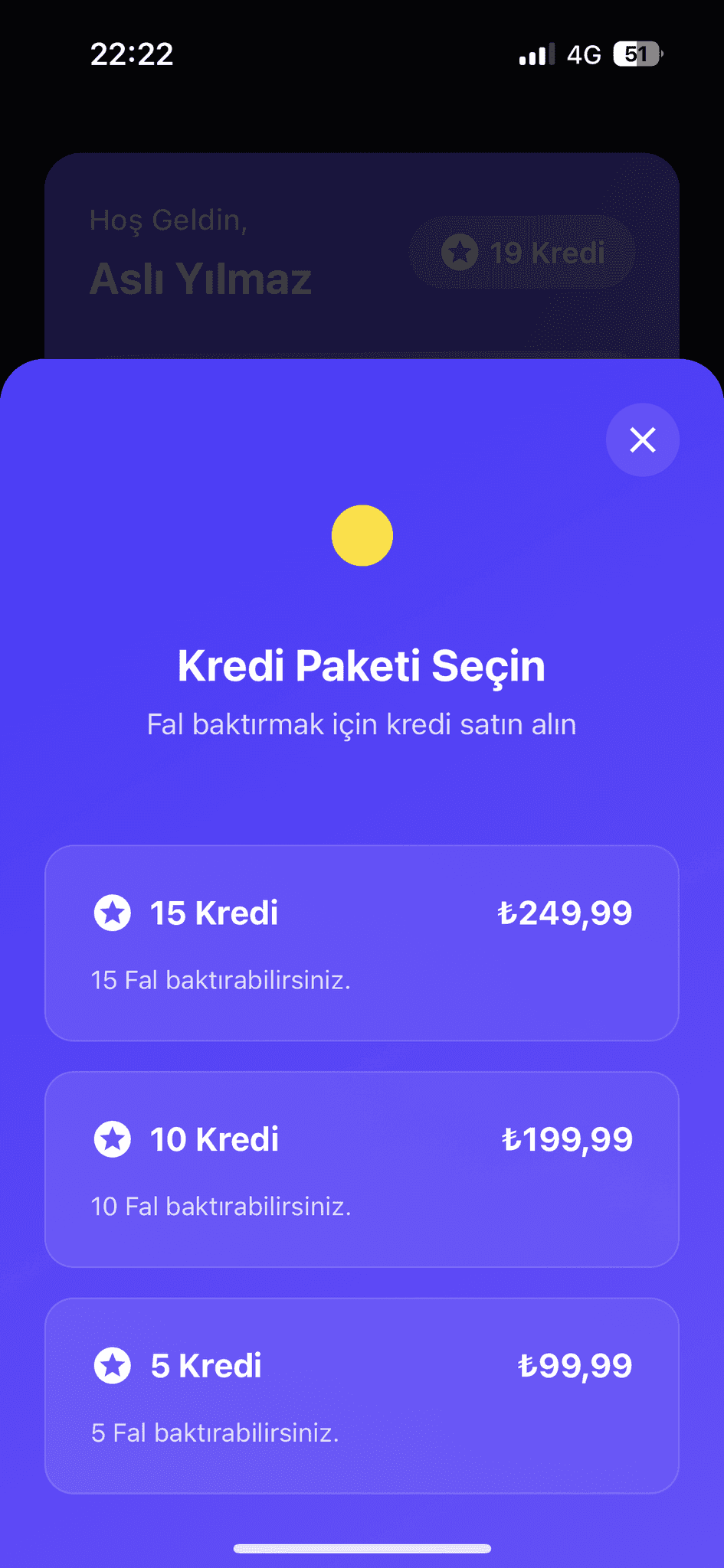Image resolution: width=724 pixels, height=1568 pixels.
Task: Click the 4G network indicator
Action: coord(584,54)
